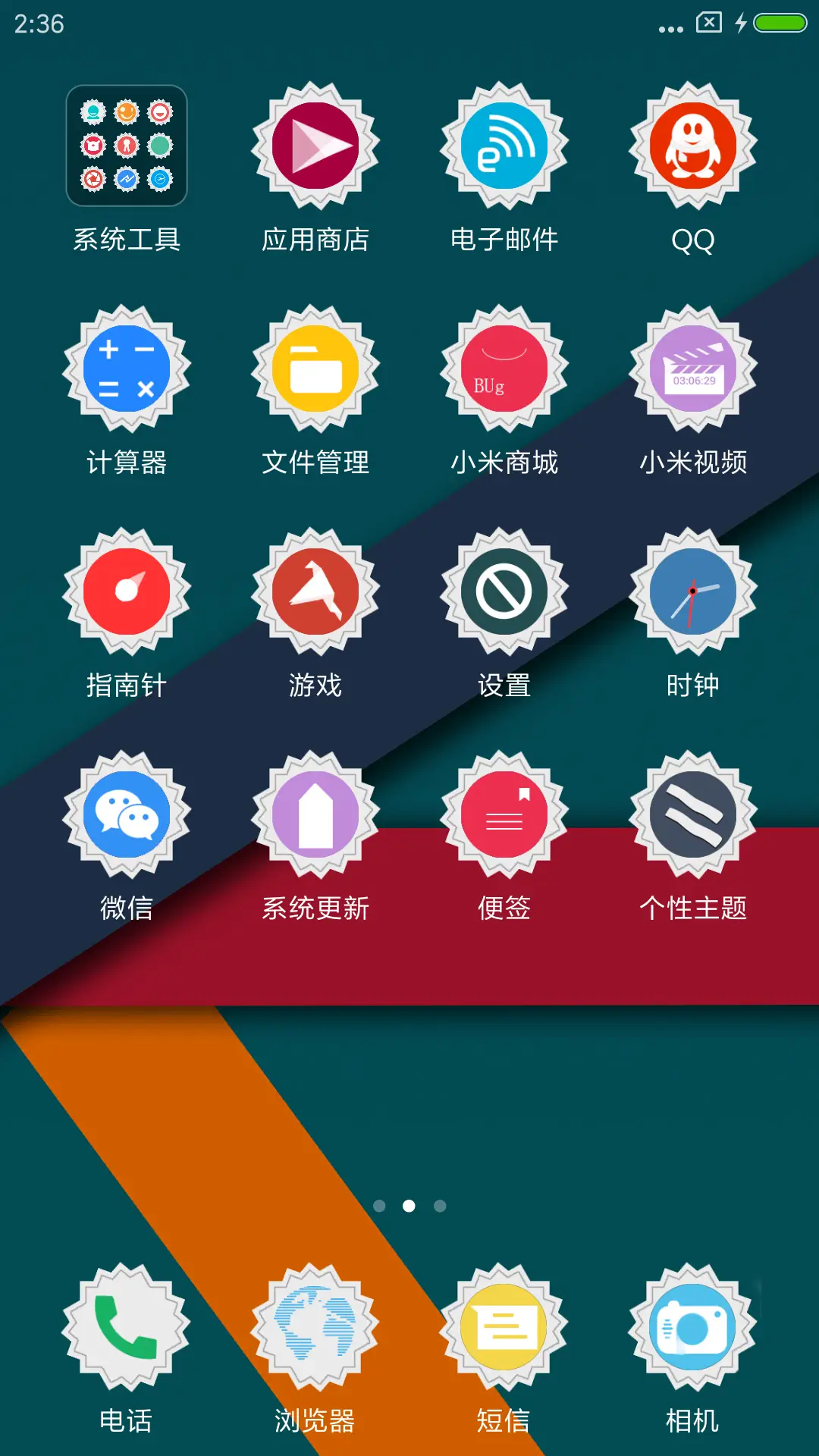Launch the 时钟 clock app
This screenshot has width=819, height=1456.
[691, 595]
